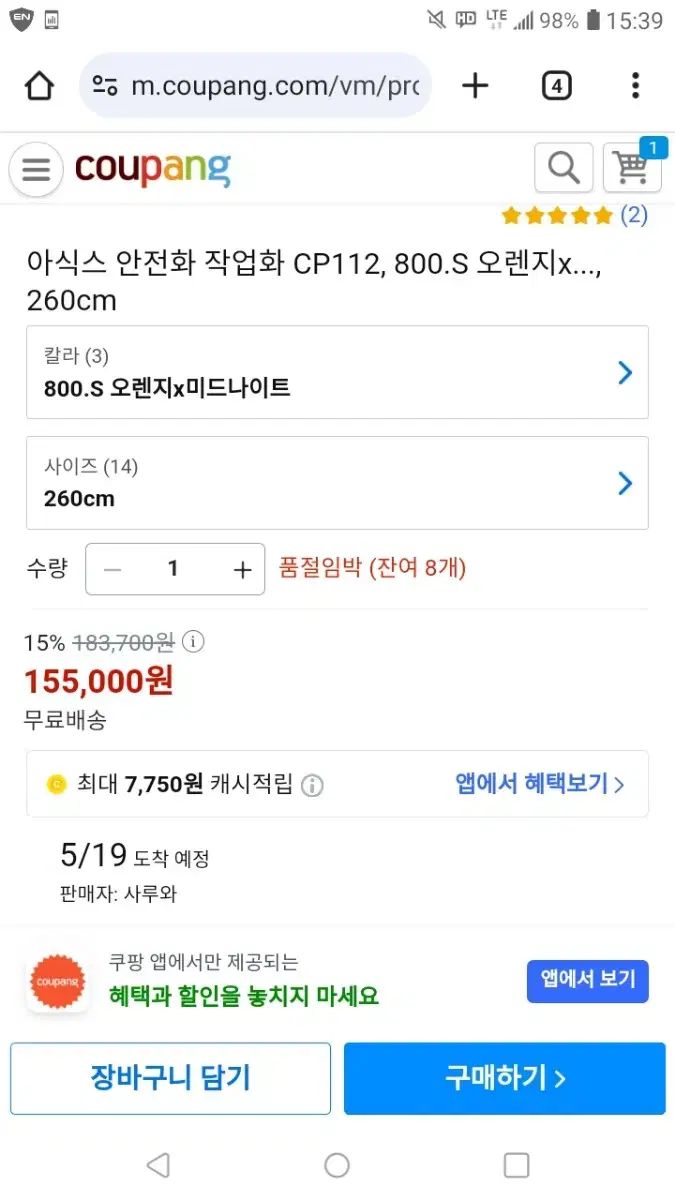Image resolution: width=675 pixels, height=1200 pixels.
Task: Open the Coupang search icon
Action: (x=563, y=167)
